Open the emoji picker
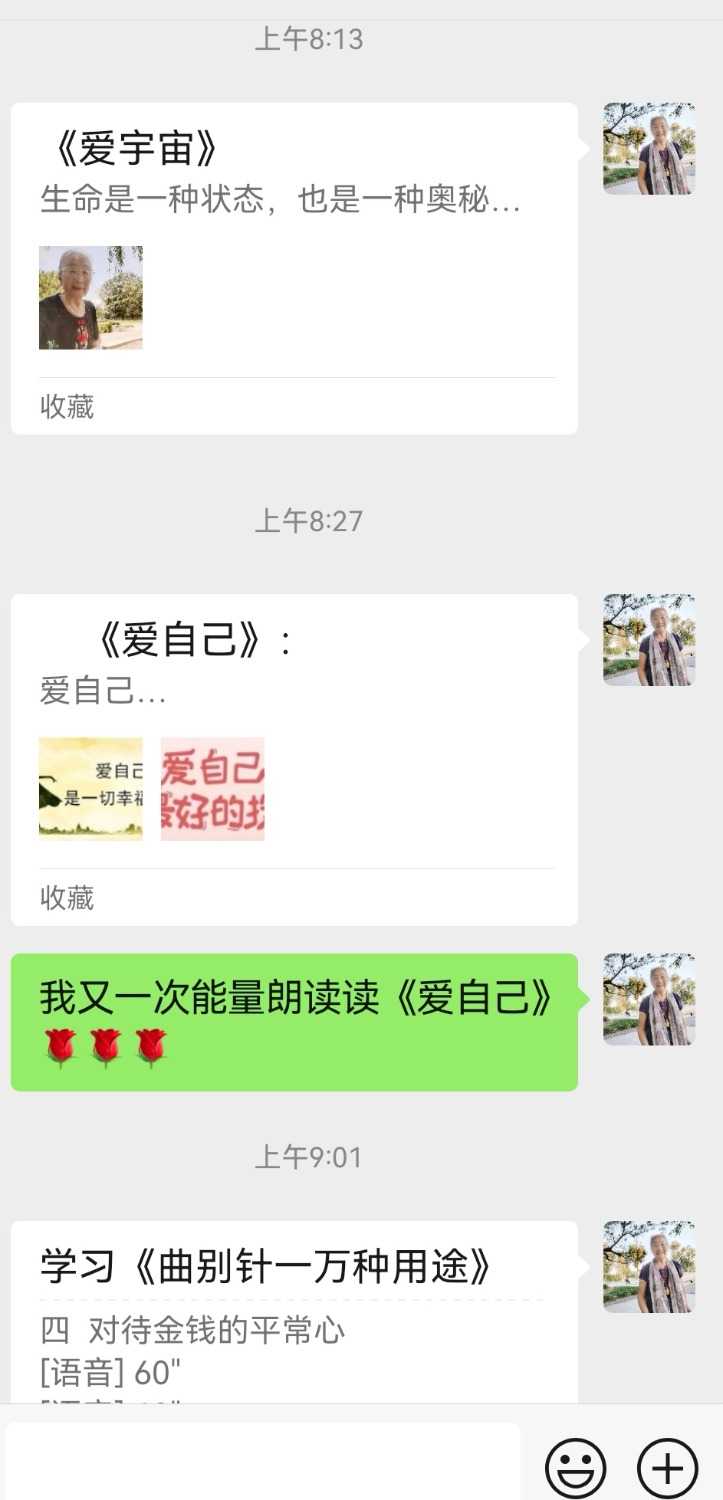Viewport: 723px width, 1500px height. (575, 1467)
